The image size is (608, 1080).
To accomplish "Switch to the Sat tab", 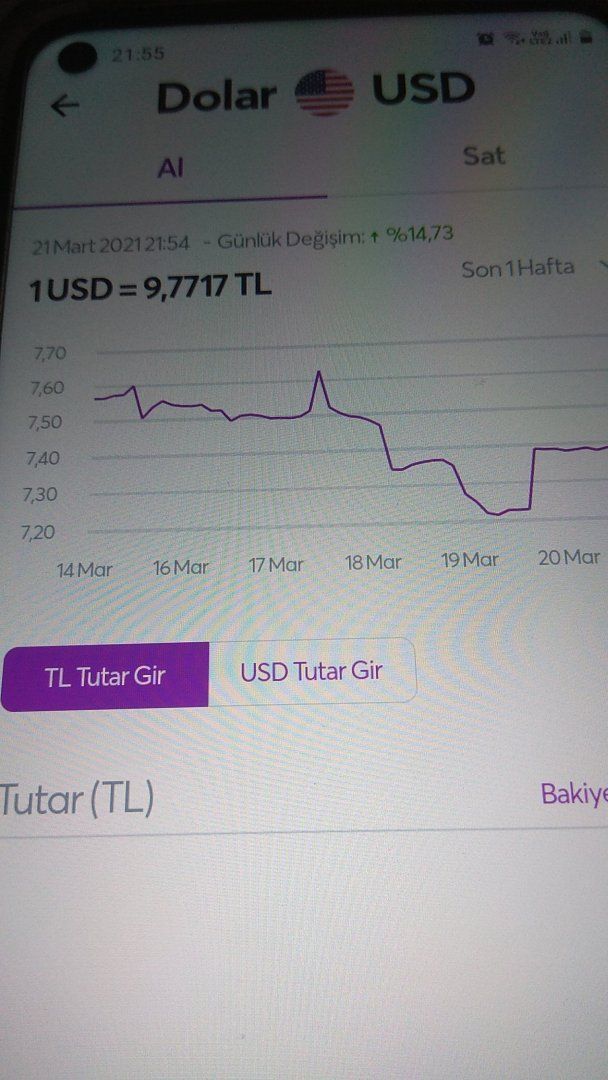I will pos(484,157).
